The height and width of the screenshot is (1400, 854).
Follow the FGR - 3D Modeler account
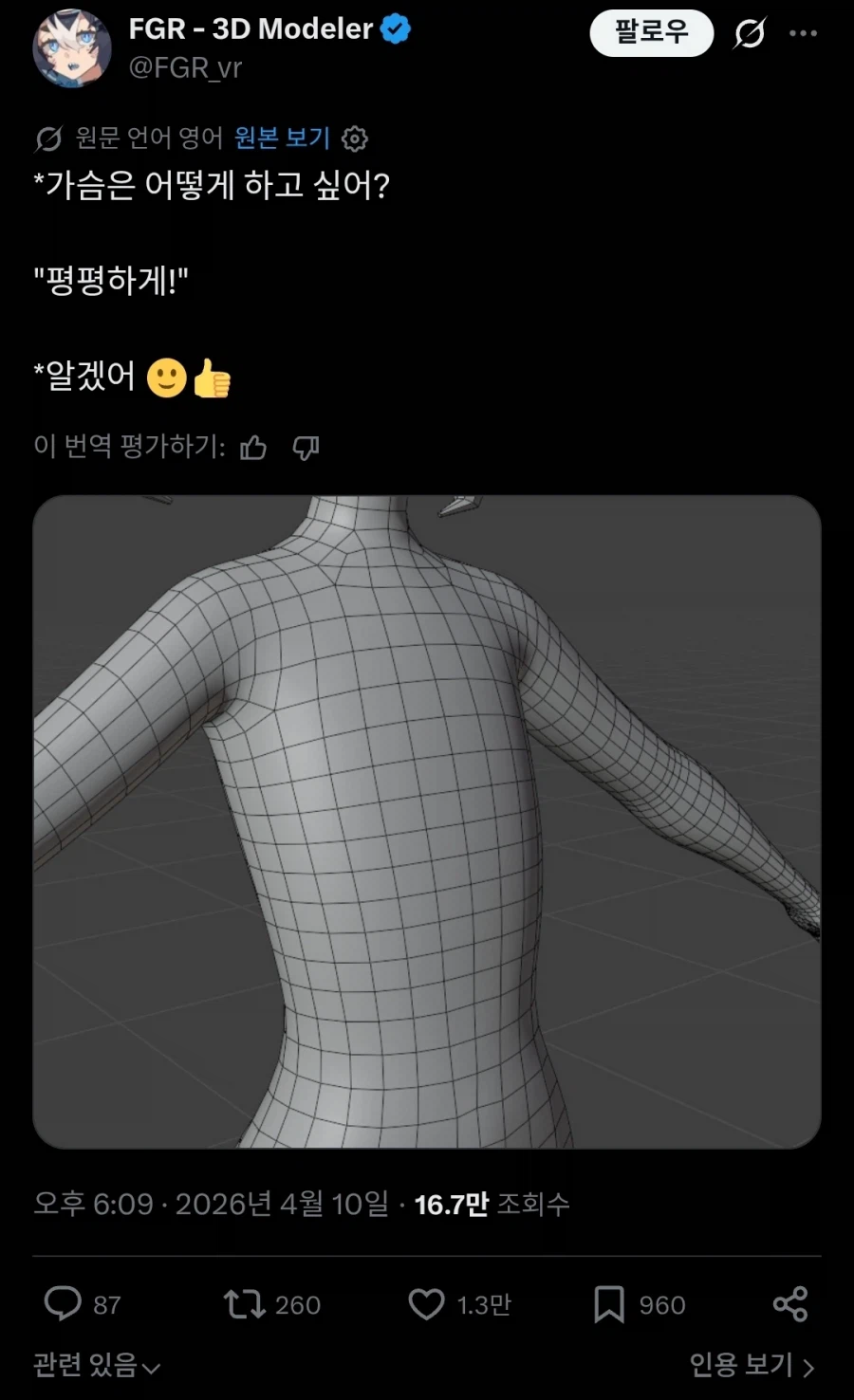click(x=651, y=33)
